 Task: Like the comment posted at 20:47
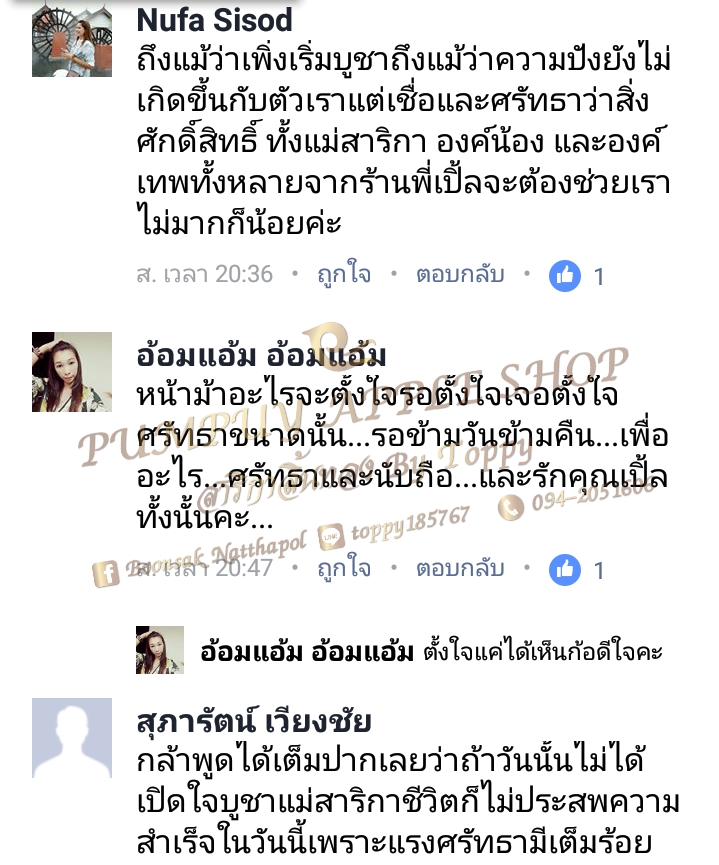[344, 569]
